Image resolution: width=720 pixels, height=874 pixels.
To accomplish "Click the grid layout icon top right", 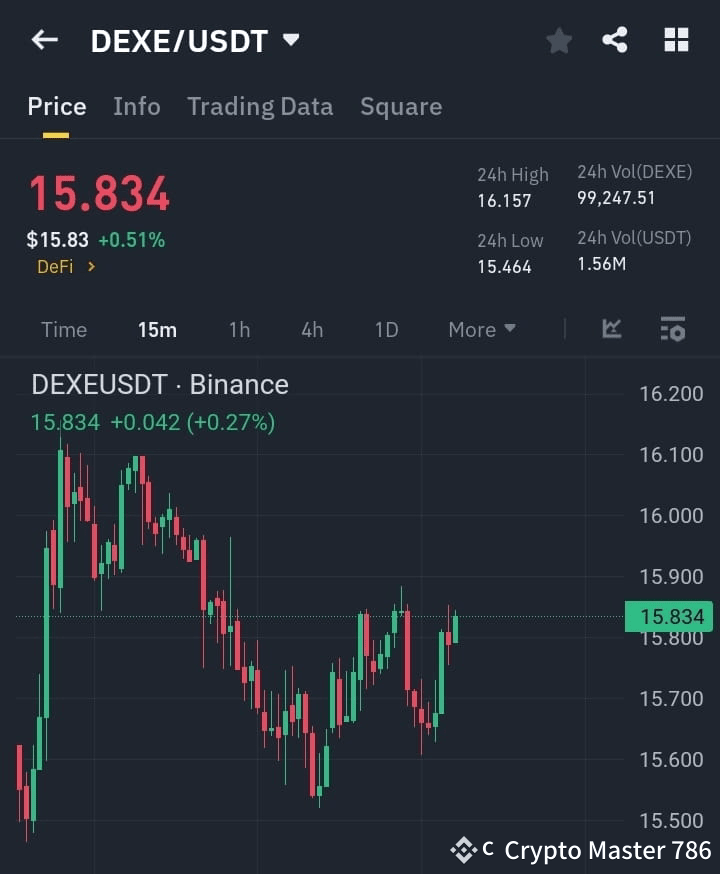I will pyautogui.click(x=676, y=41).
